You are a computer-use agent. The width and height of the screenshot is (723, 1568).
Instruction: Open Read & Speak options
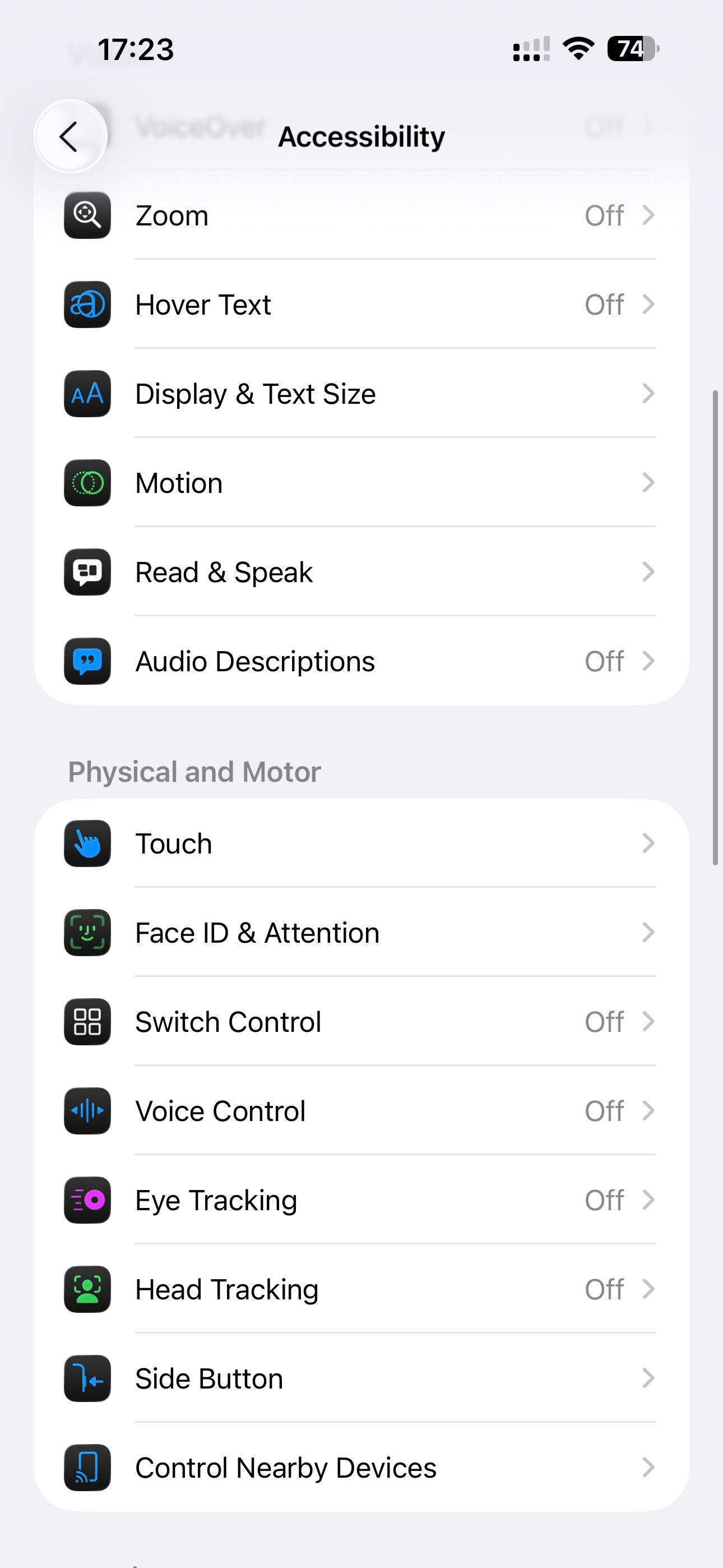coord(361,572)
